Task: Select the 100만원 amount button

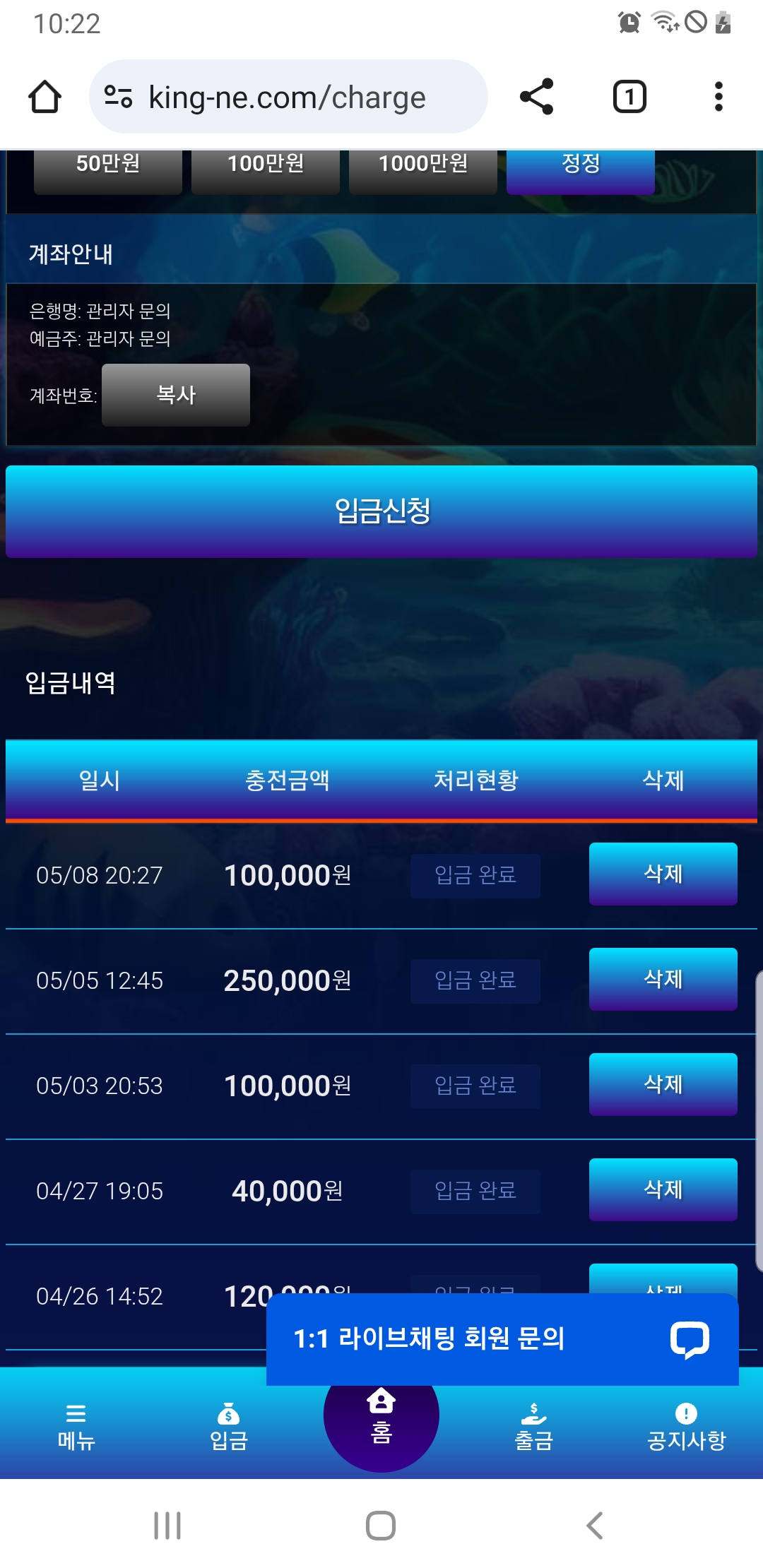Action: [266, 170]
